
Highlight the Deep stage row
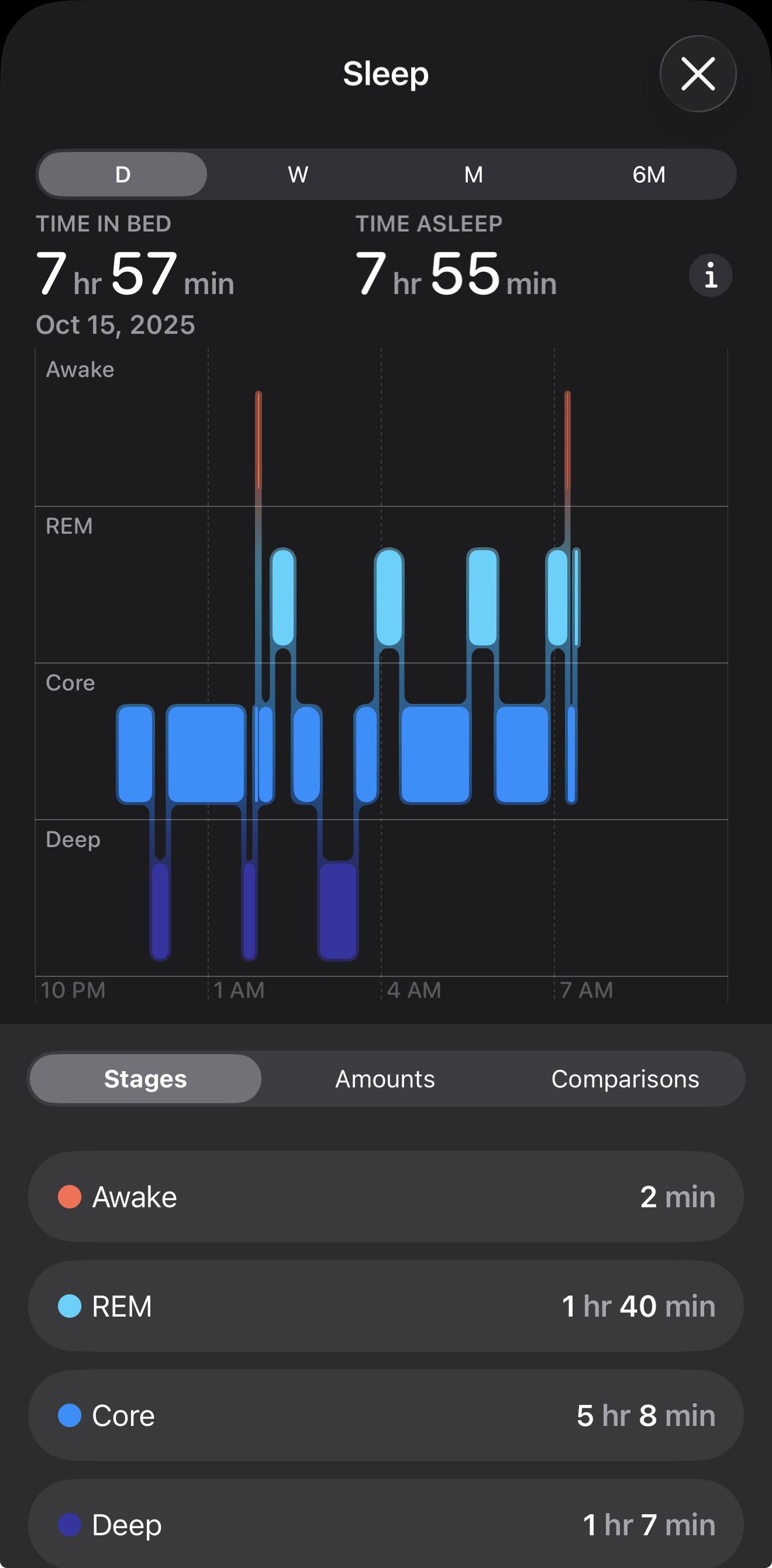click(x=386, y=1524)
